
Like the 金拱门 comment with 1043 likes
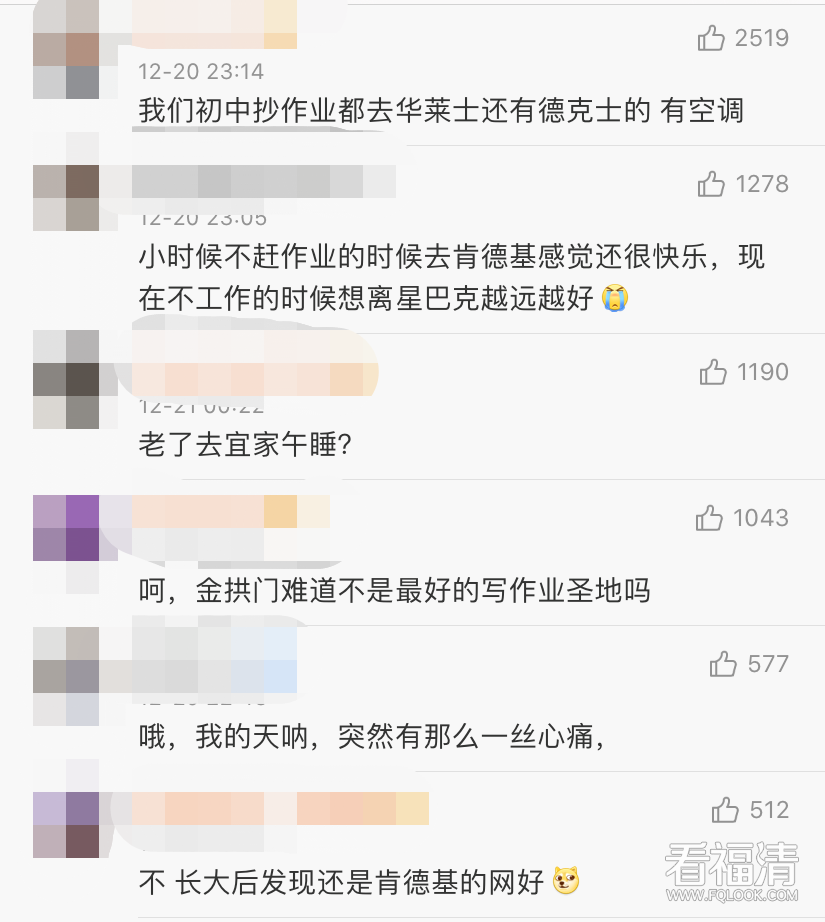(x=710, y=518)
